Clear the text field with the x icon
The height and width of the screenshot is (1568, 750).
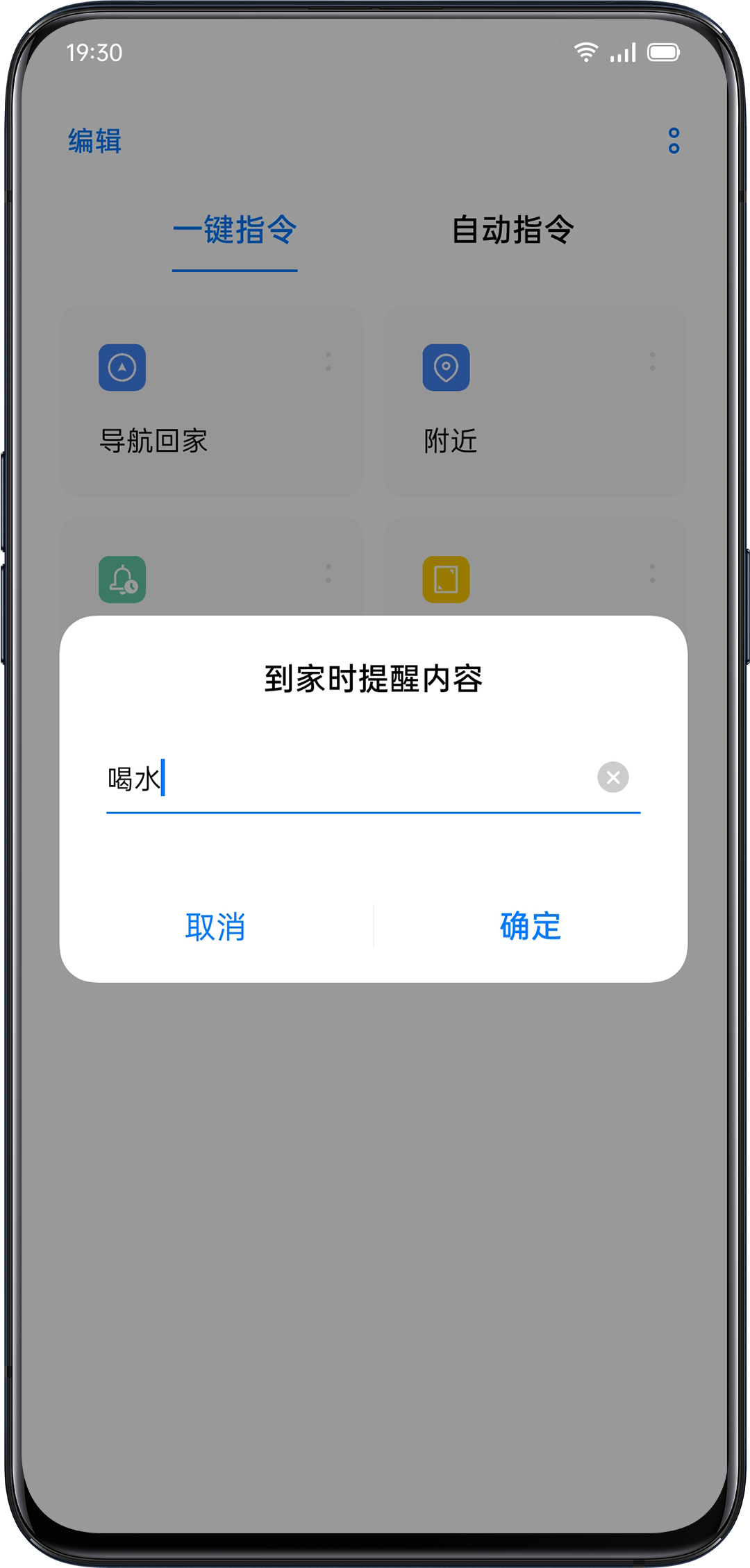point(613,777)
